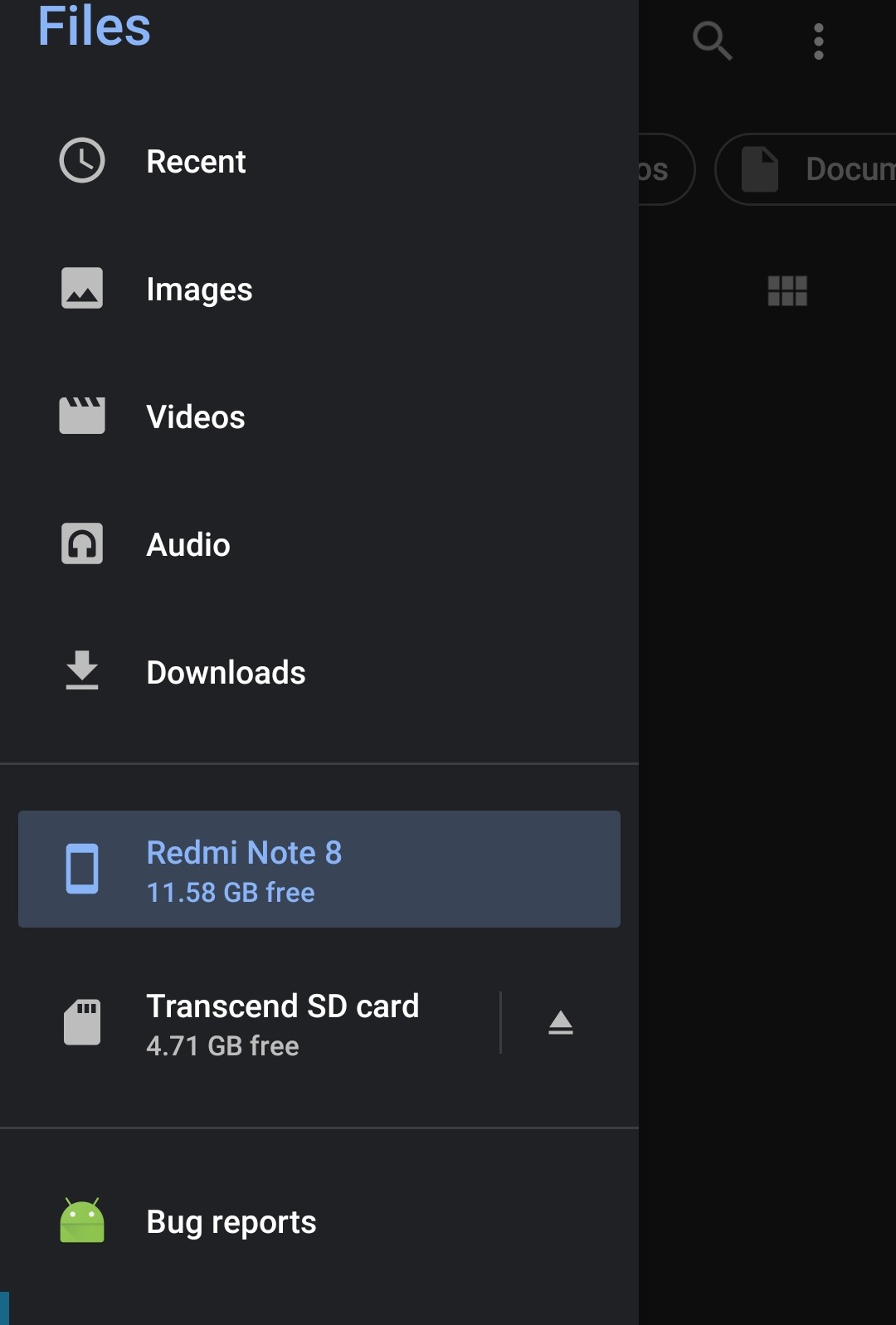This screenshot has height=1325, width=896.
Task: Select the SD card icon for Transcend storage
Action: [x=81, y=1022]
